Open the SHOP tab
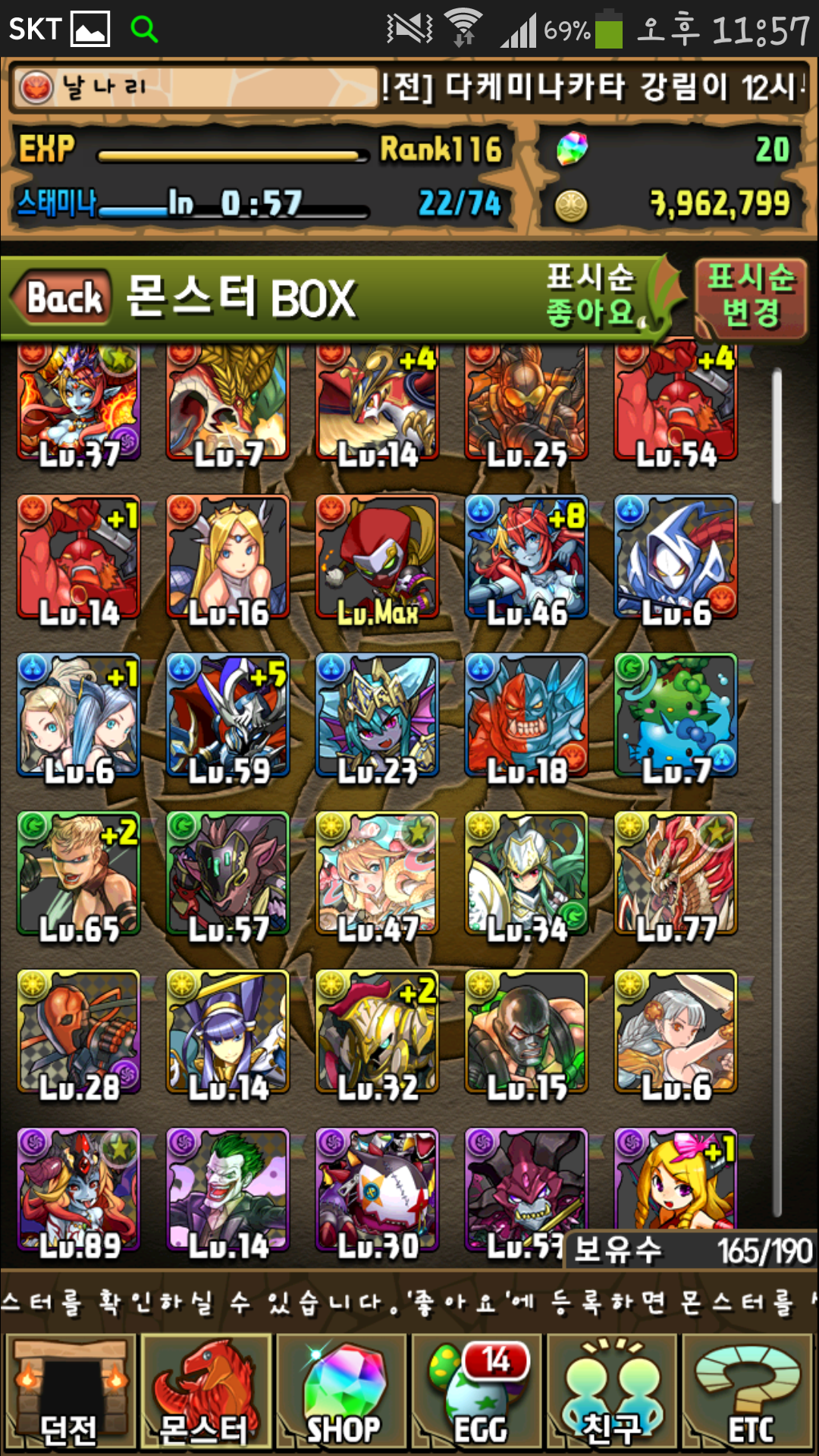This screenshot has width=819, height=1456. tap(341, 1392)
